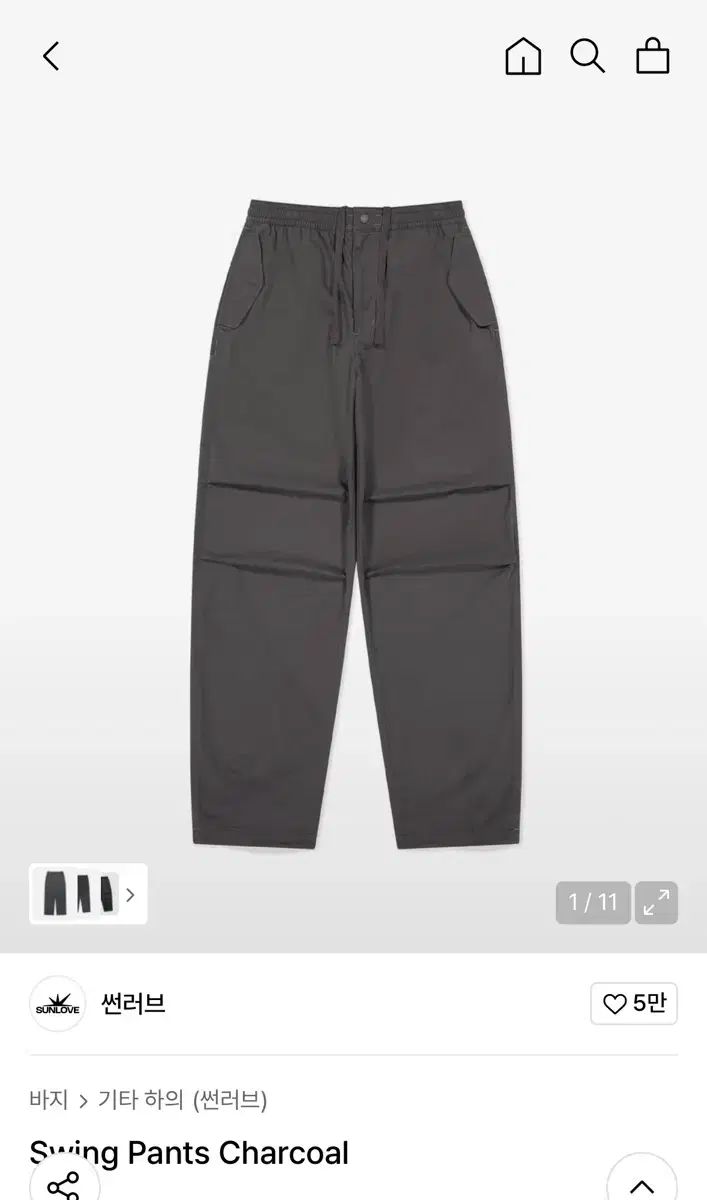This screenshot has width=707, height=1200.
Task: Share this product
Action: (x=63, y=1185)
